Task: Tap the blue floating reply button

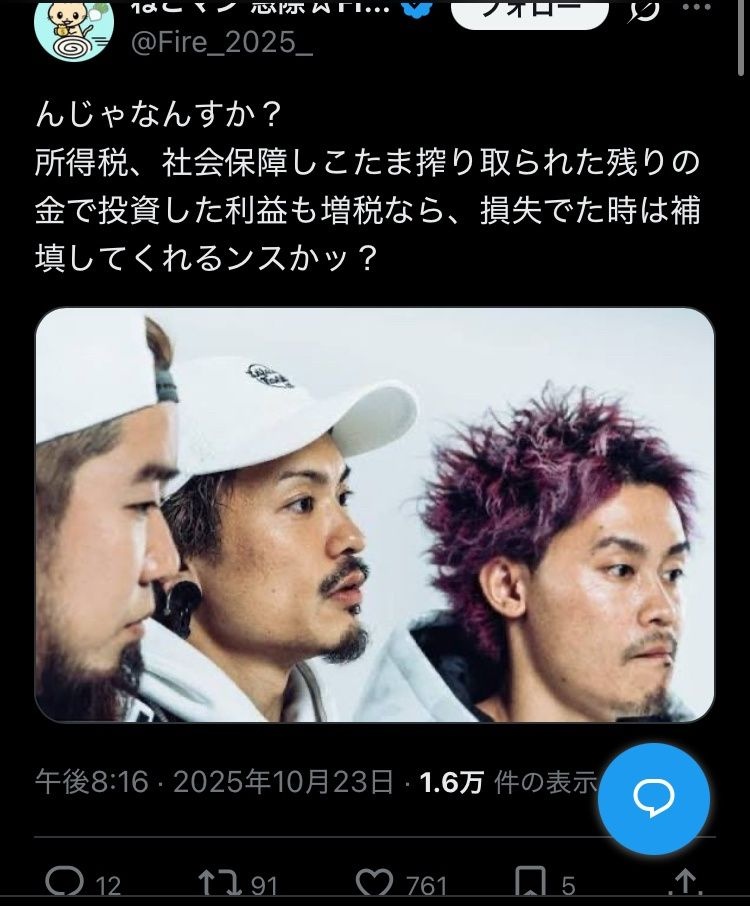Action: click(x=655, y=798)
